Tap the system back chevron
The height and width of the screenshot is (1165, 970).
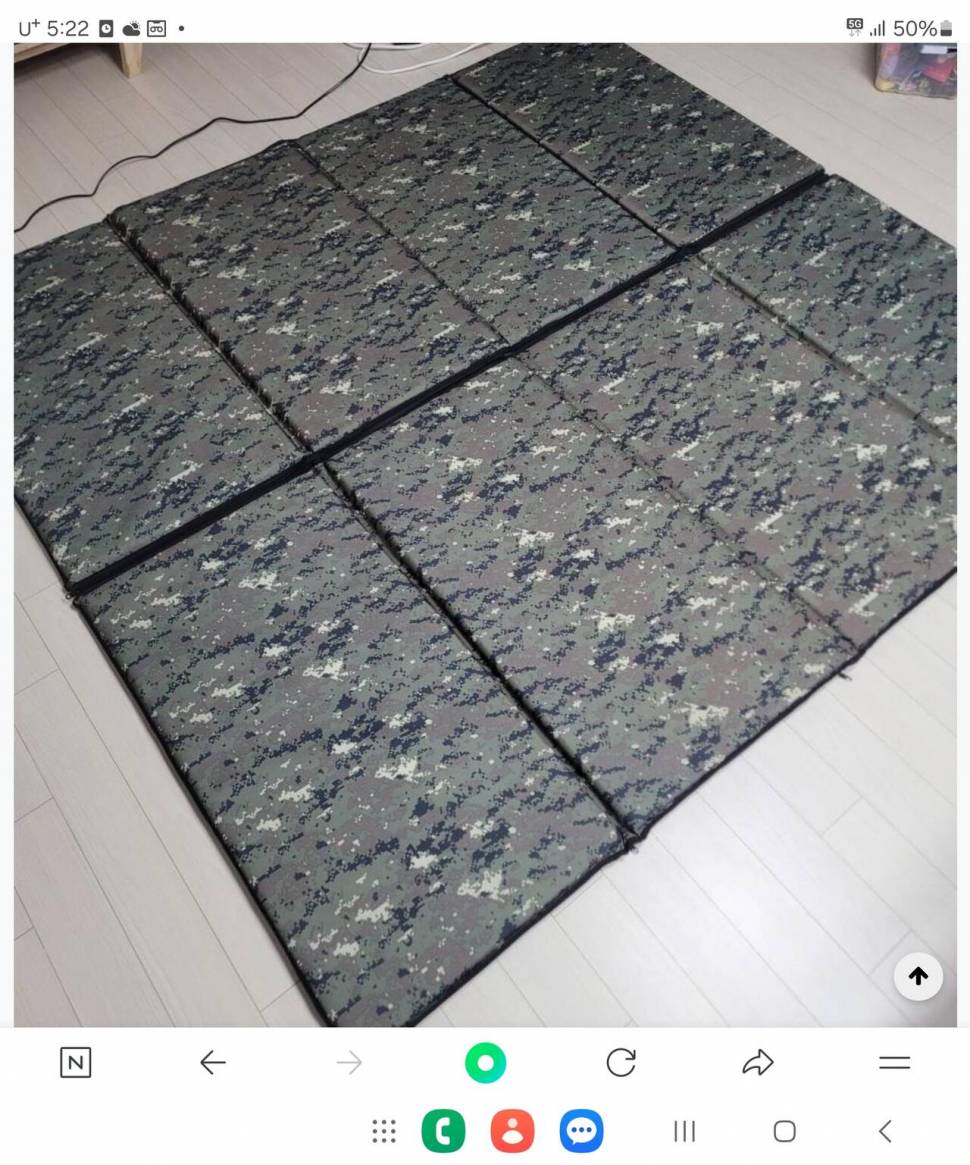pos(885,1131)
